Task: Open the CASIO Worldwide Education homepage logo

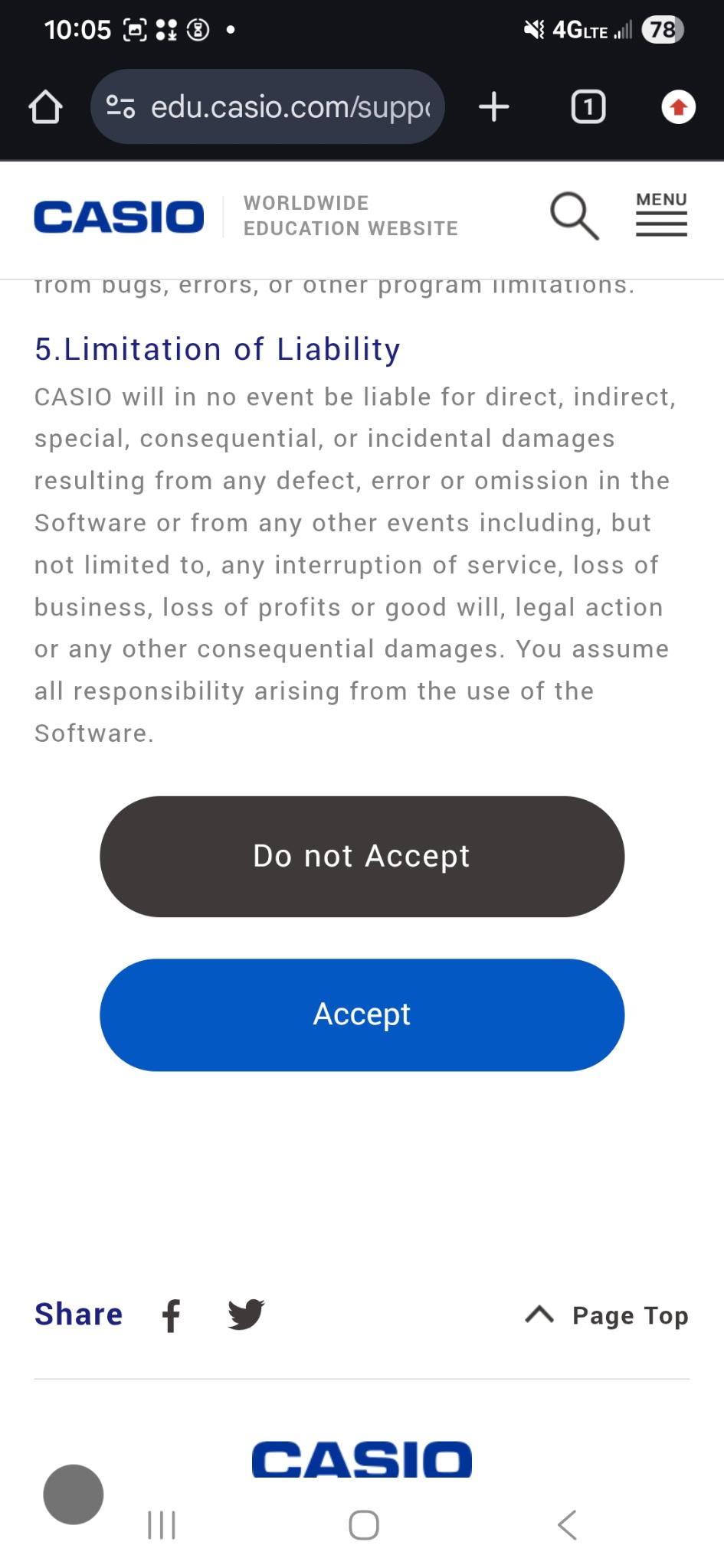Action: click(119, 217)
